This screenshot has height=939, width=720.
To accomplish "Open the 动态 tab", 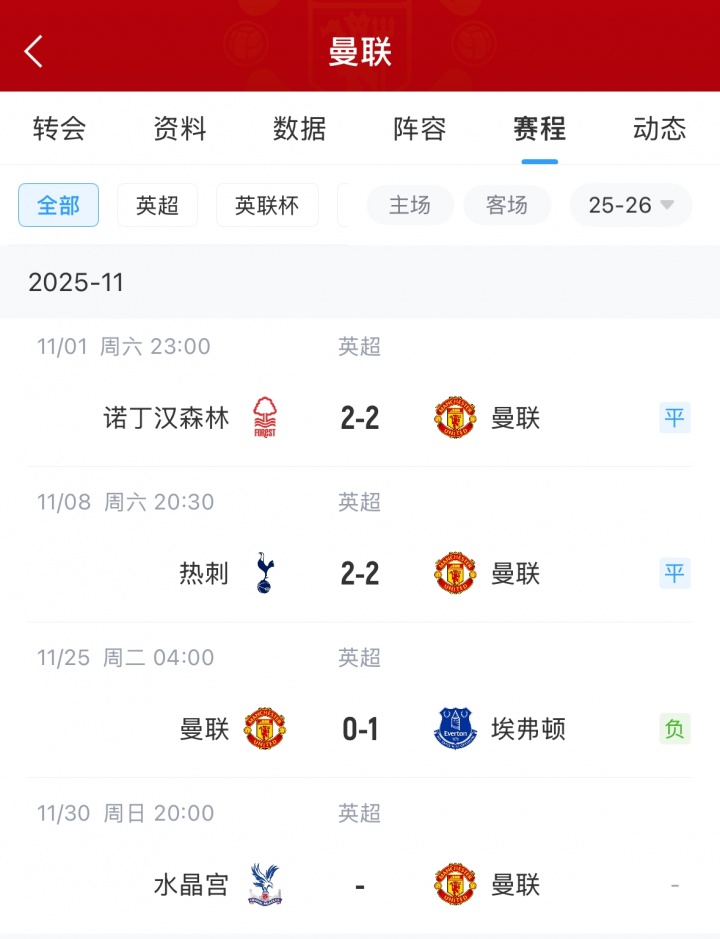I will [659, 129].
